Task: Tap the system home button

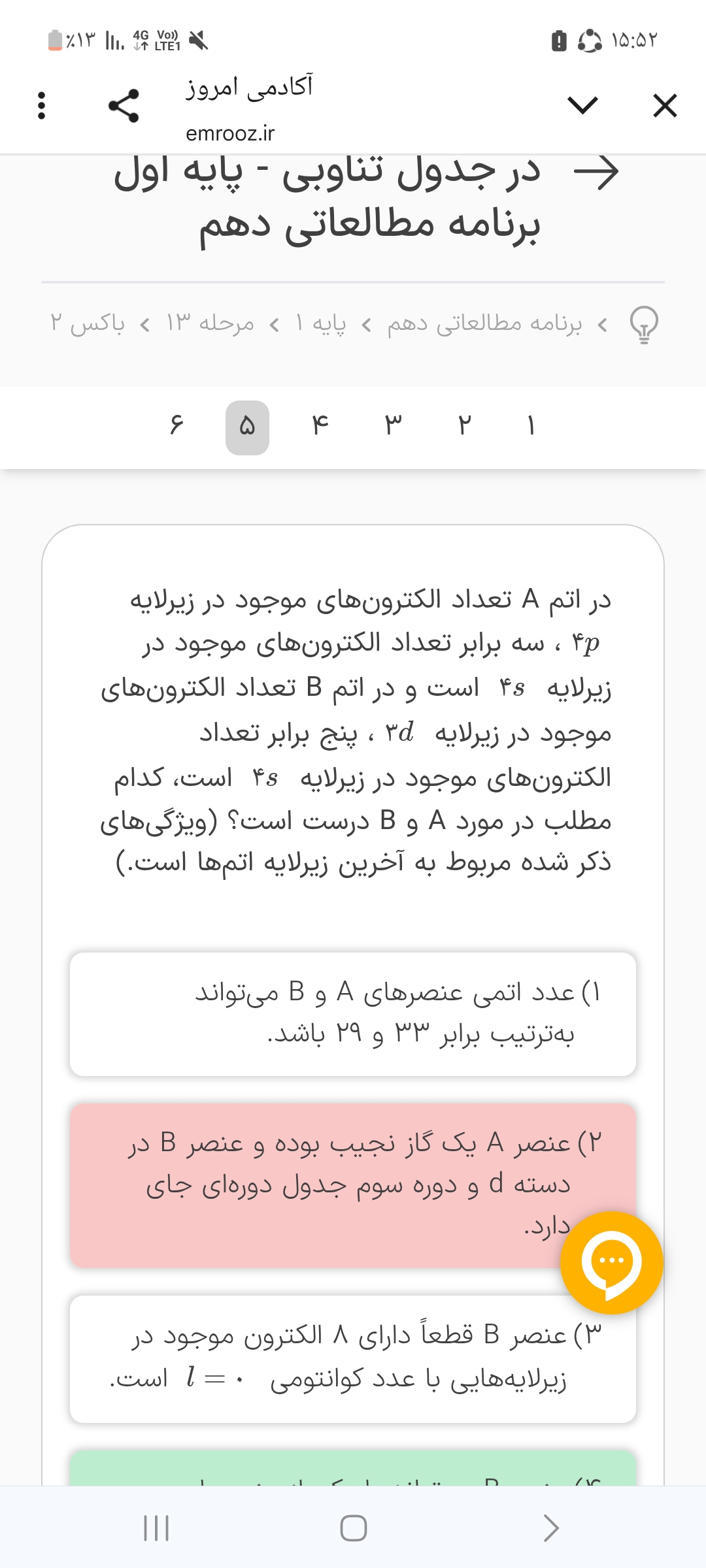Action: [x=354, y=1528]
